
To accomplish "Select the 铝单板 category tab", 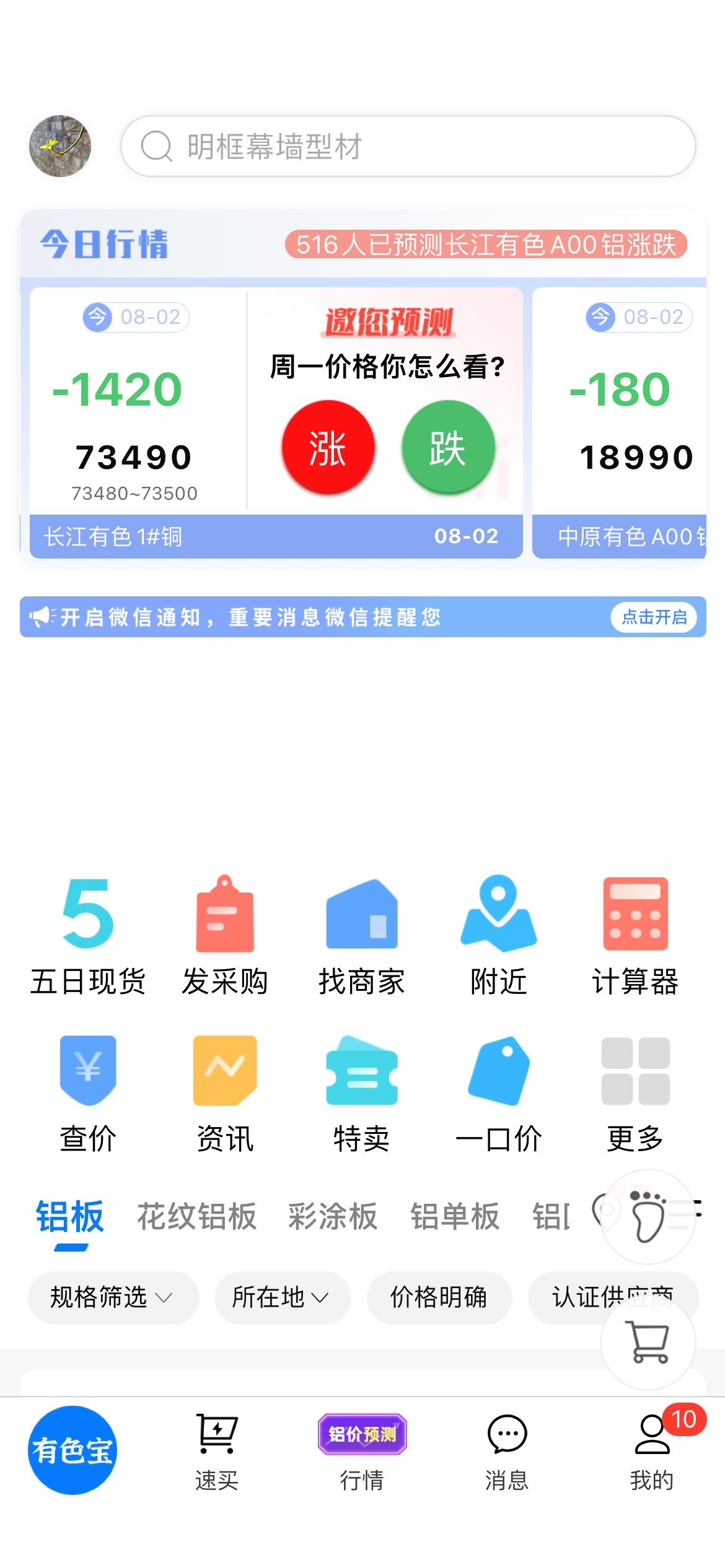I will click(455, 1216).
